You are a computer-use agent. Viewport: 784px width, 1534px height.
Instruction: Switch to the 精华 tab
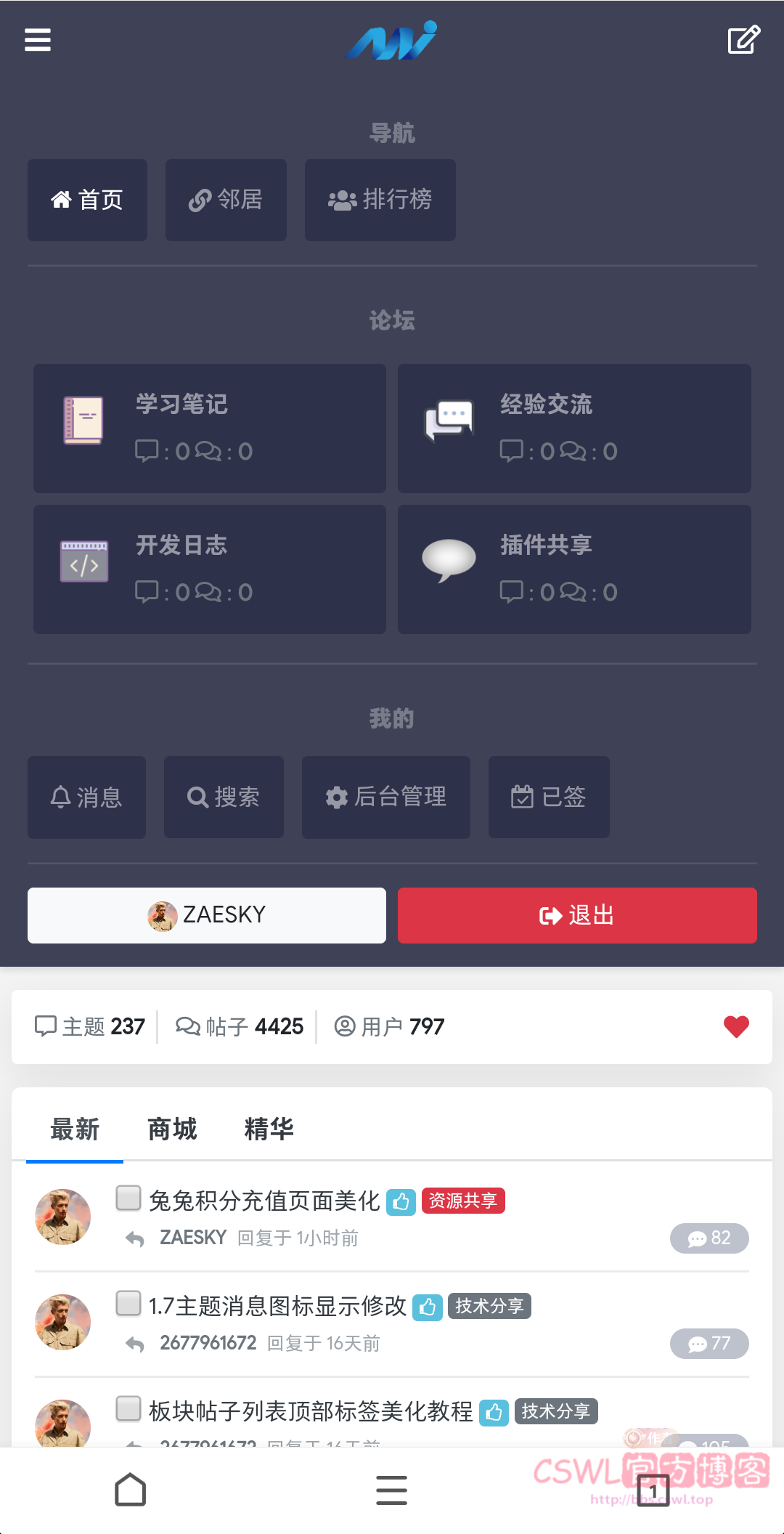pos(269,1128)
